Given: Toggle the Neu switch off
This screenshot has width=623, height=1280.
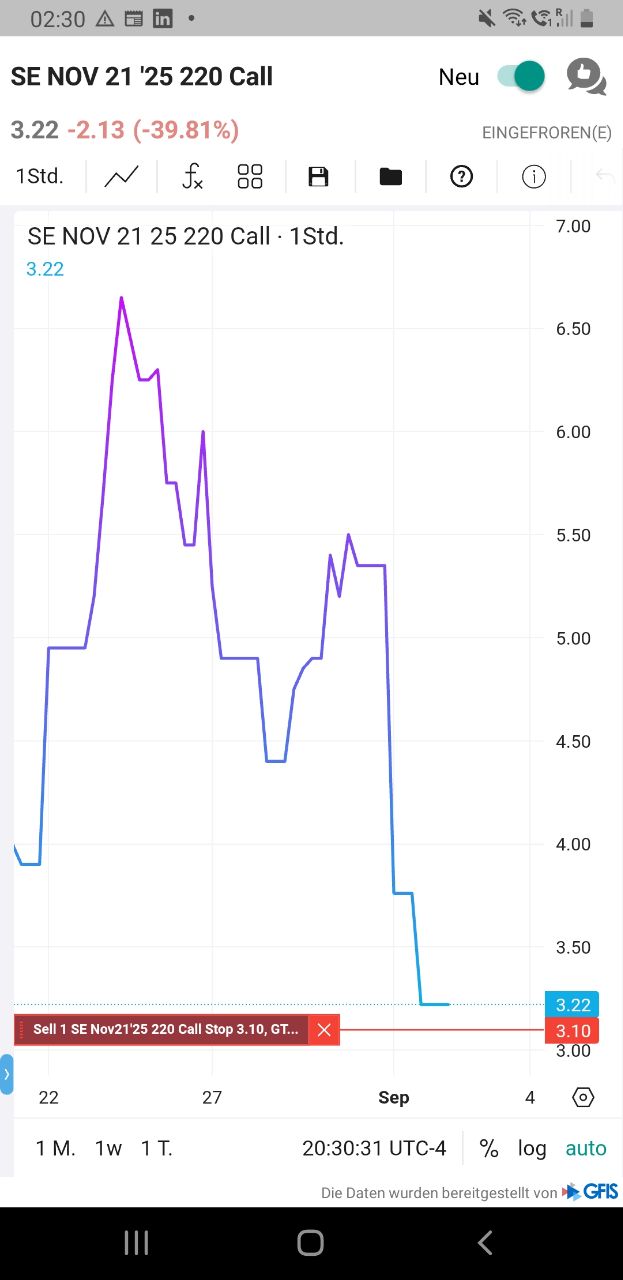Looking at the screenshot, I should [521, 77].
